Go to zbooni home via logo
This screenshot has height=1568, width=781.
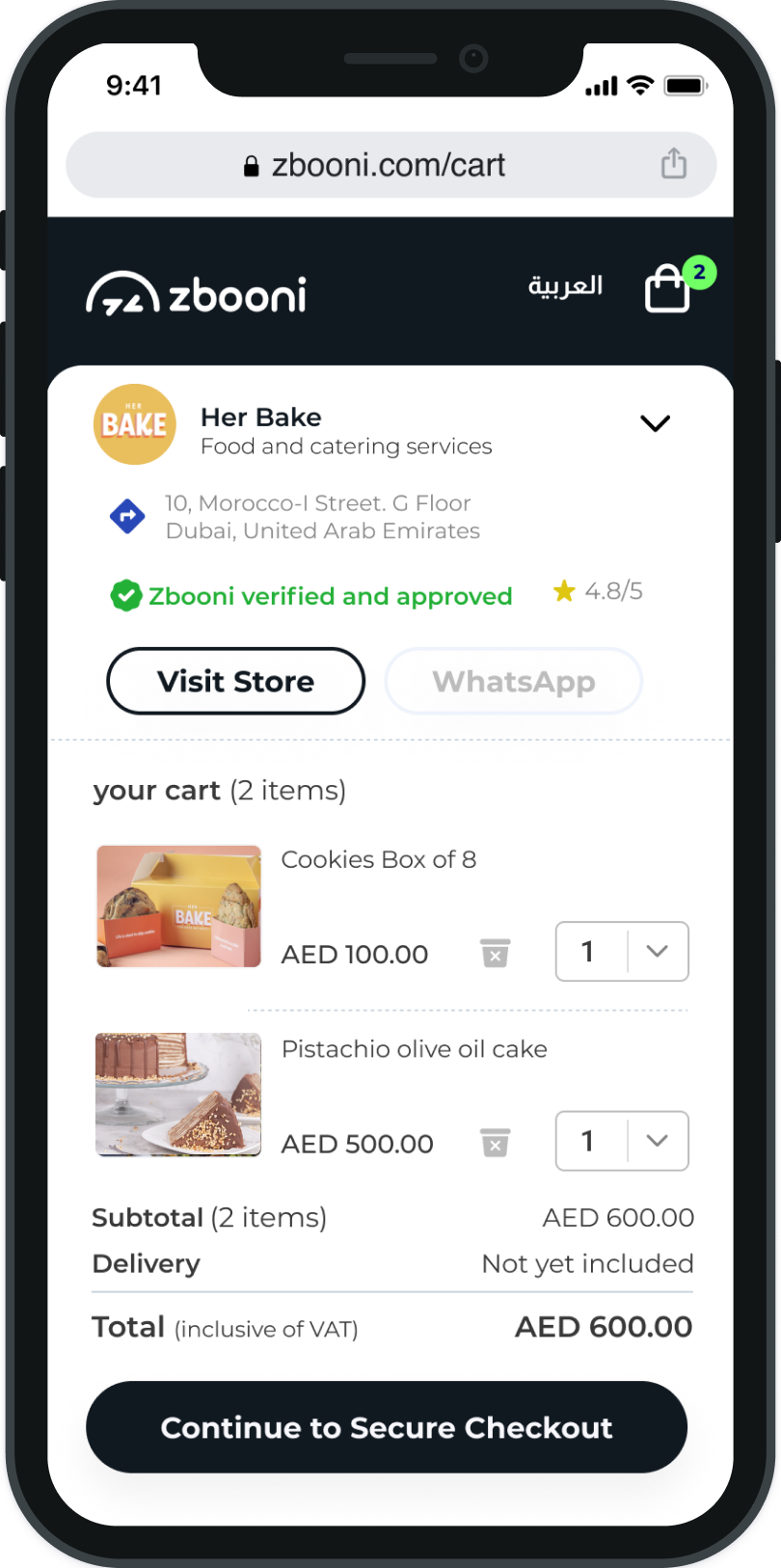(196, 294)
